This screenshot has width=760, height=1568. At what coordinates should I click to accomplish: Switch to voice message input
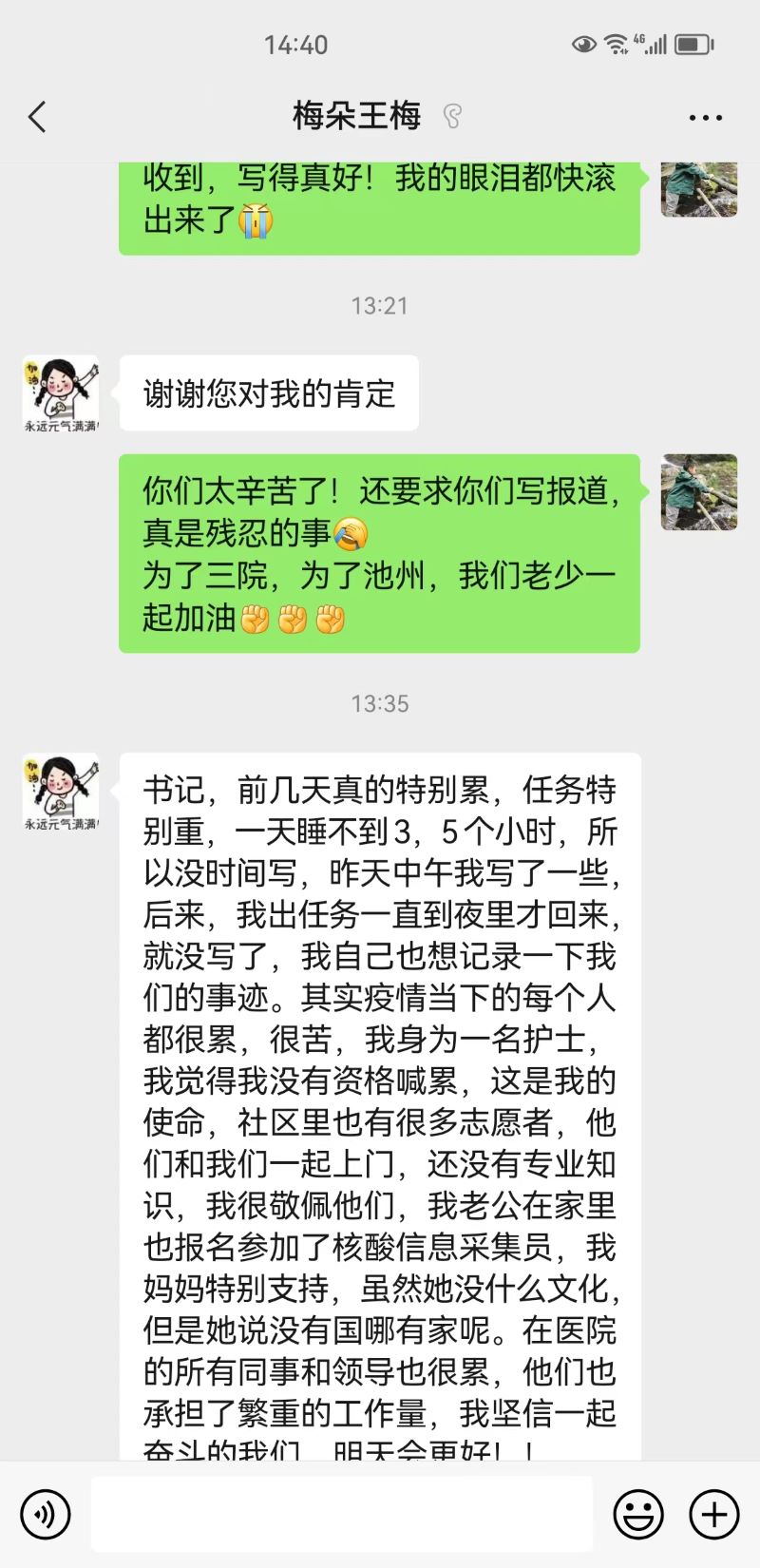(45, 1513)
